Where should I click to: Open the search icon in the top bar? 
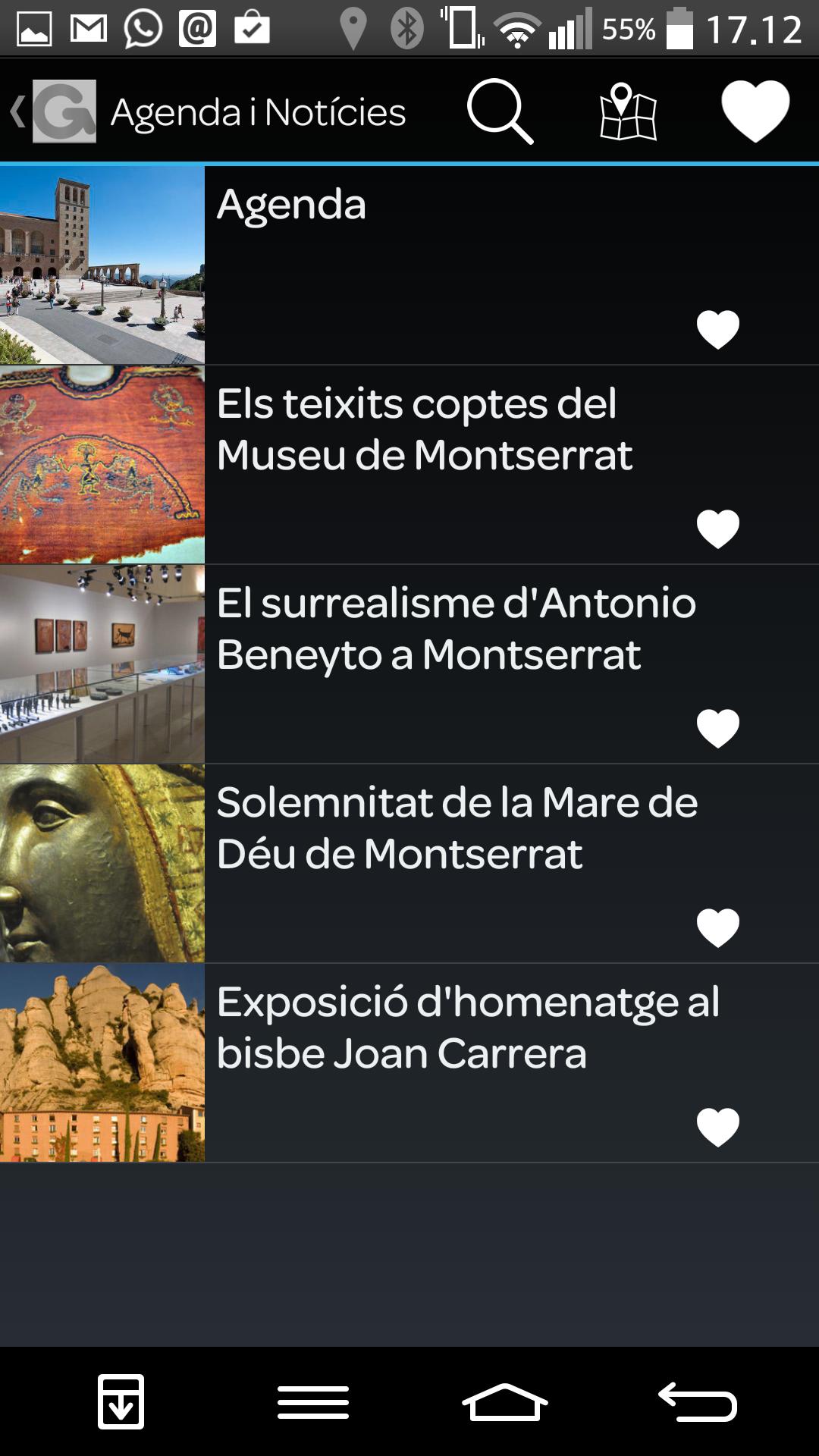click(501, 111)
